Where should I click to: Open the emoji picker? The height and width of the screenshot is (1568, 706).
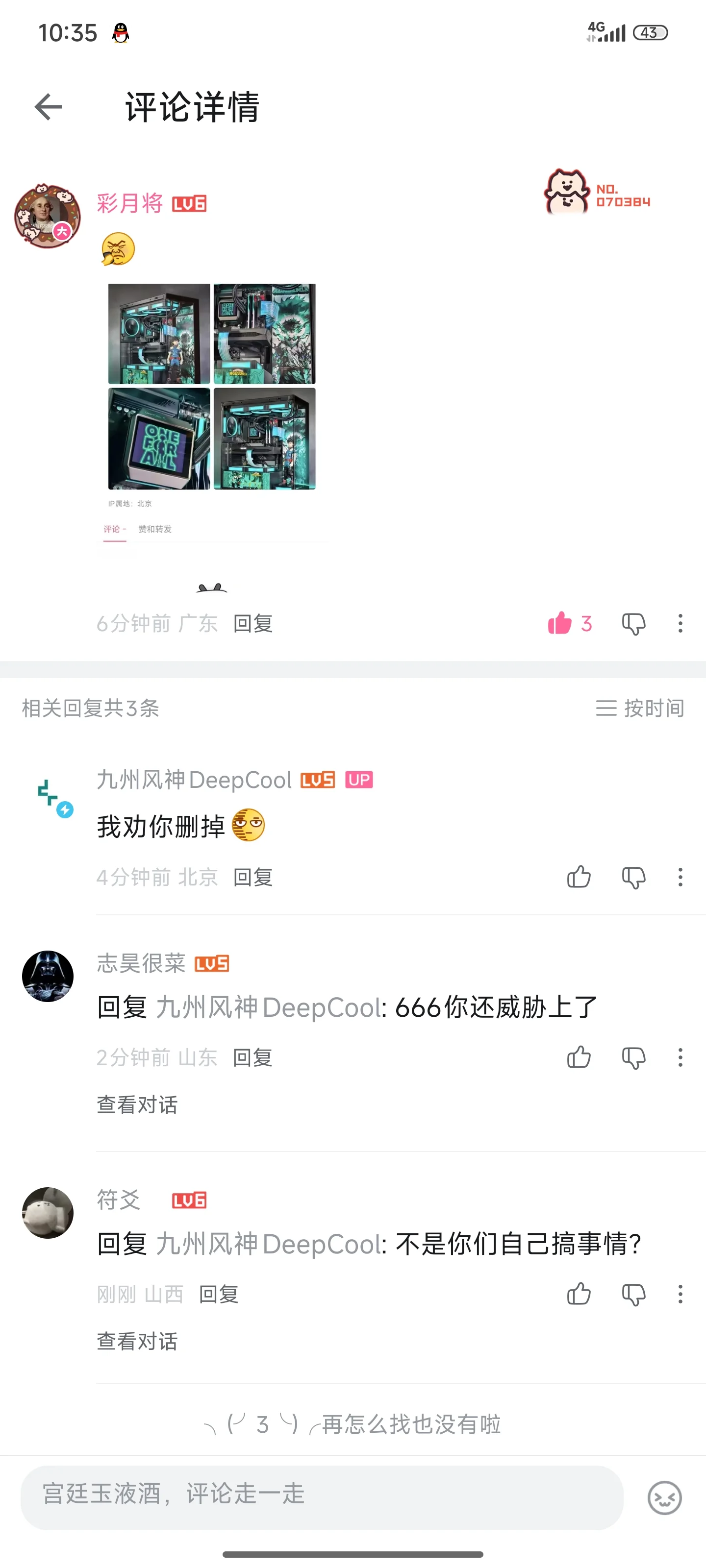(665, 1497)
